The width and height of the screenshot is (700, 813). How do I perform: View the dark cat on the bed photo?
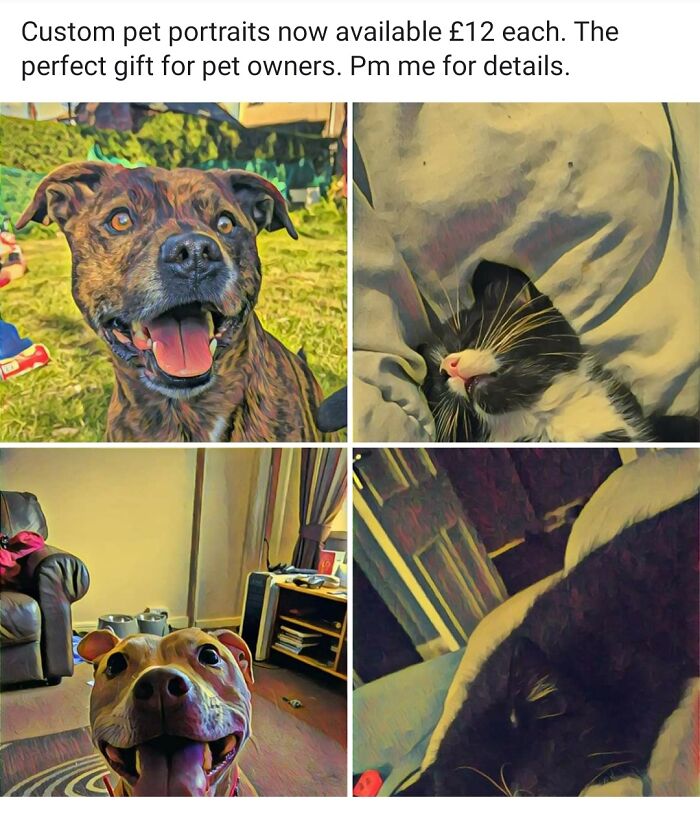pyautogui.click(x=526, y=621)
